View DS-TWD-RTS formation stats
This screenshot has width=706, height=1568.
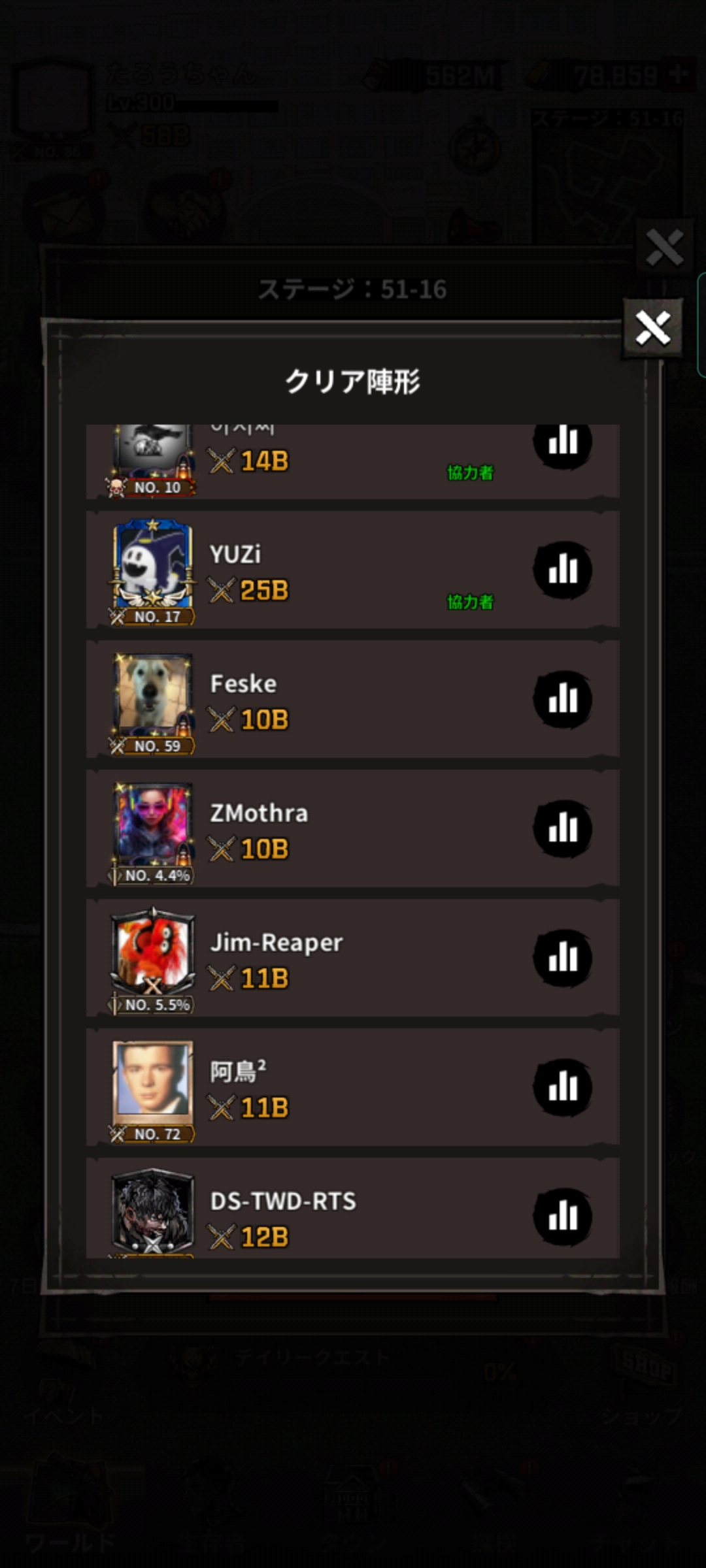click(562, 1216)
